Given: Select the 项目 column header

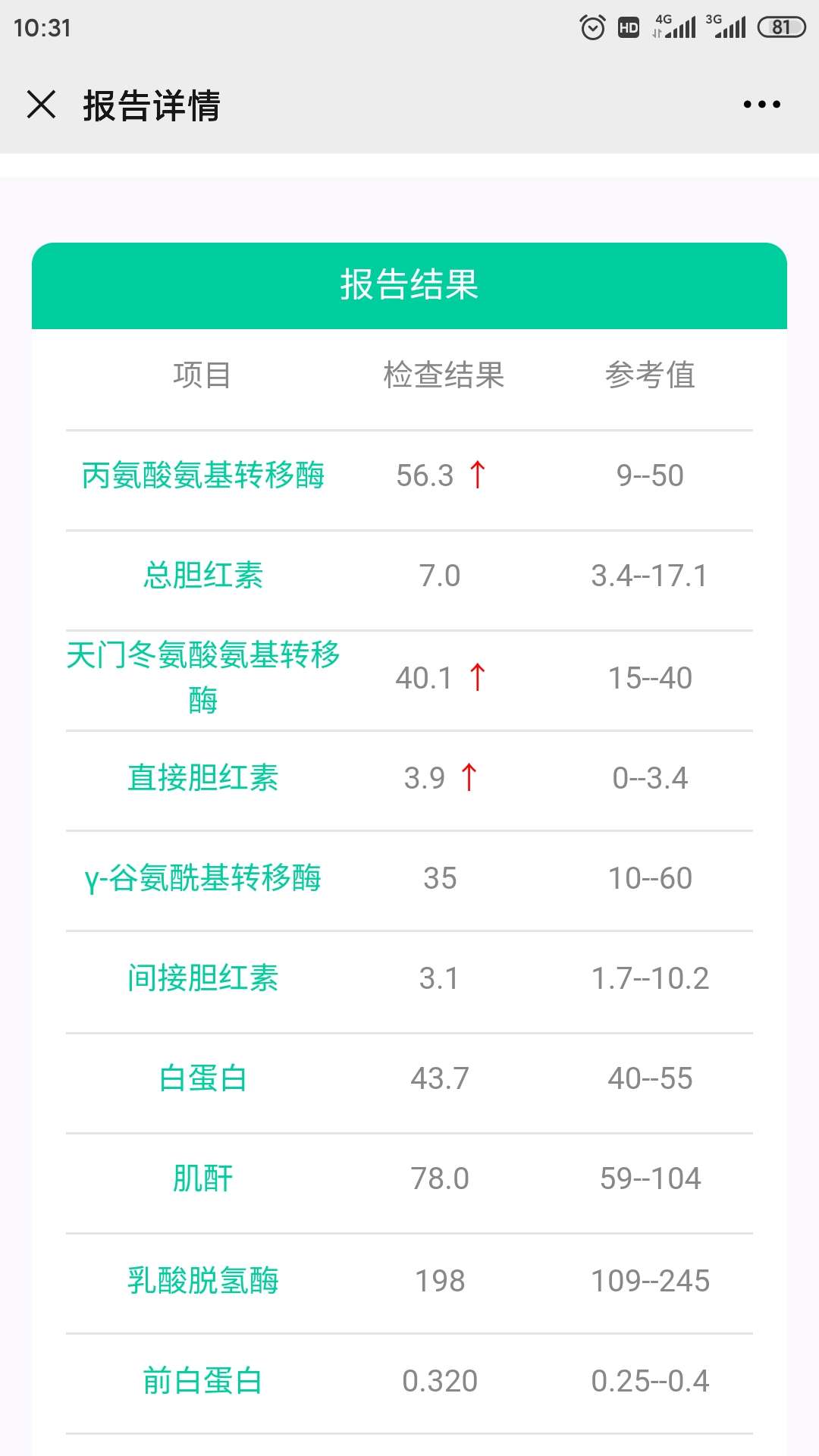Looking at the screenshot, I should tap(203, 376).
